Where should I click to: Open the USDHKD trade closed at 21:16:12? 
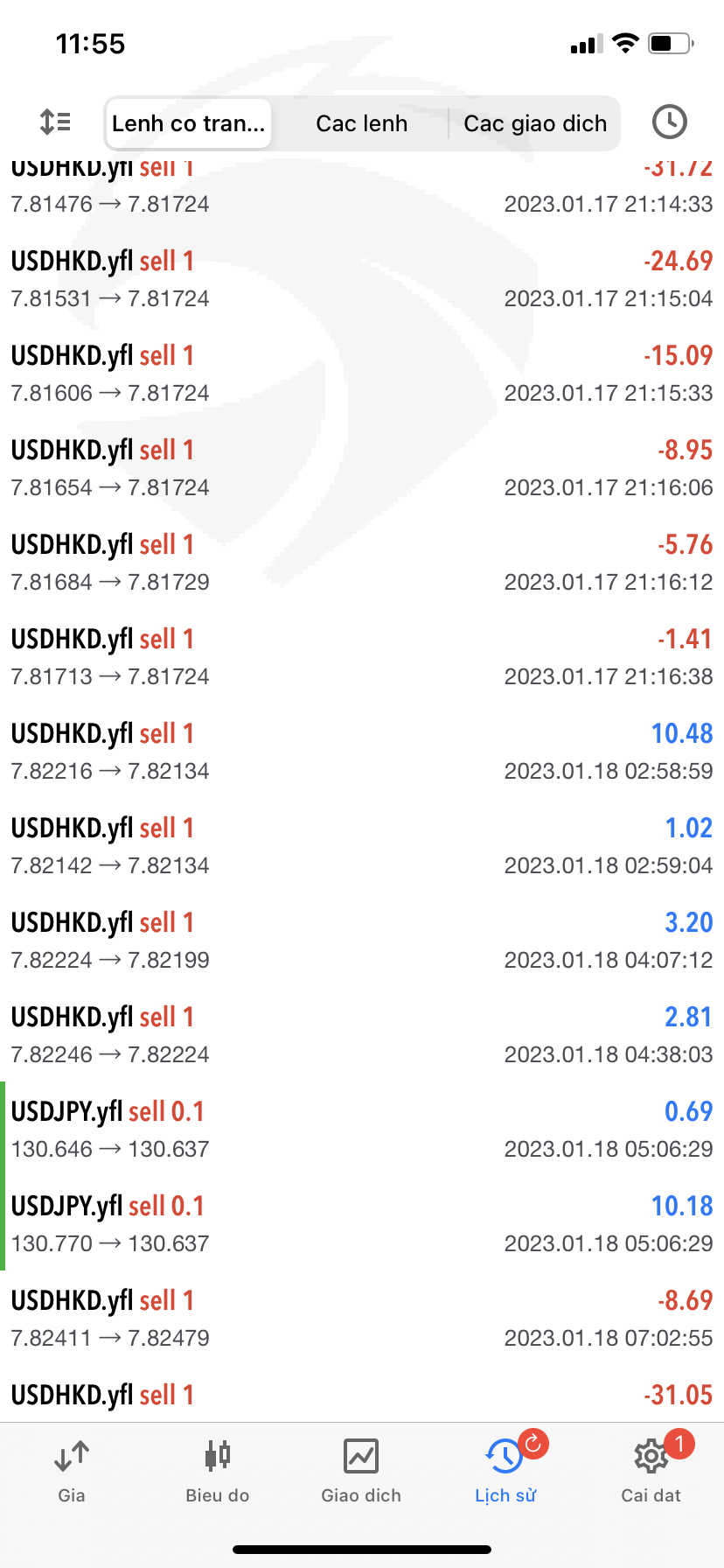(362, 562)
